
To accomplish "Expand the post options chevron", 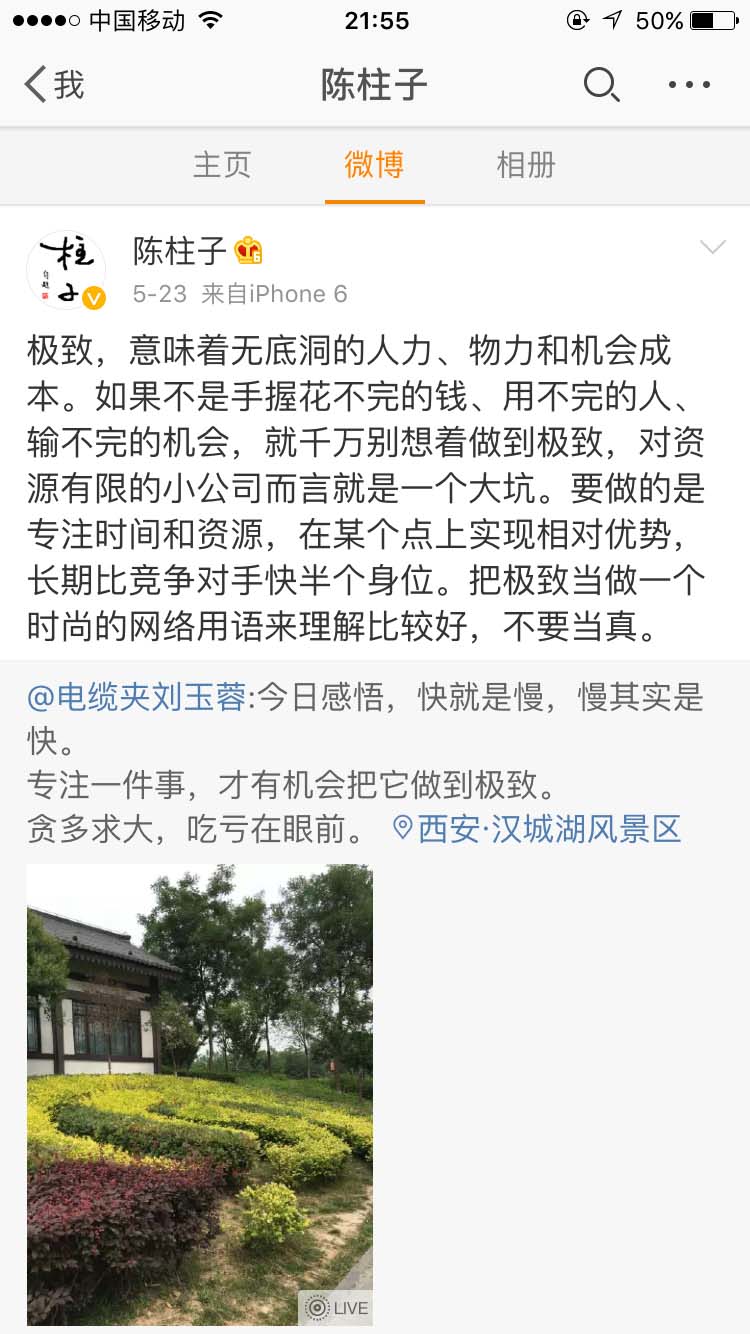I will (712, 246).
